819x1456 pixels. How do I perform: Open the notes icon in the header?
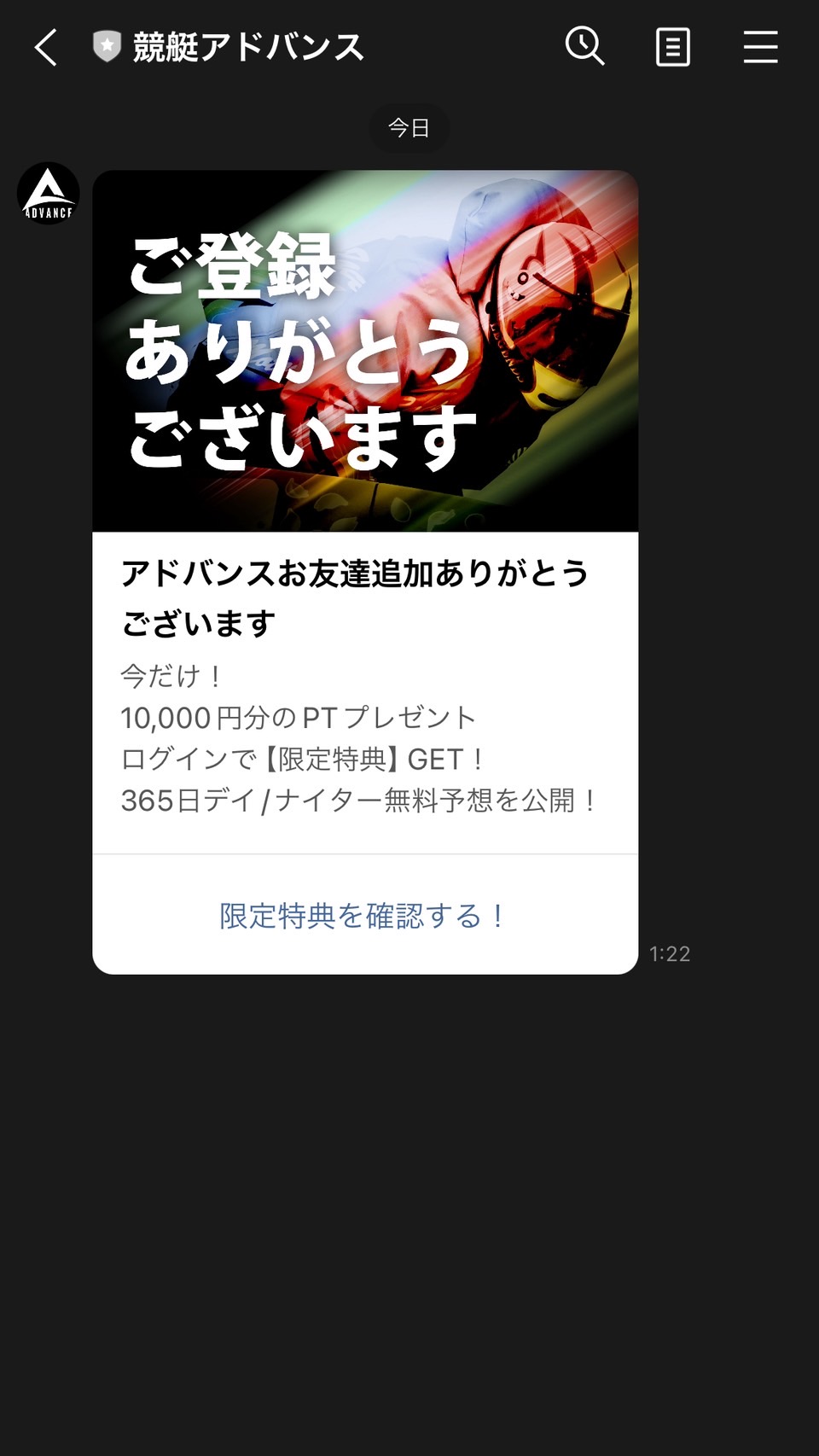click(673, 47)
